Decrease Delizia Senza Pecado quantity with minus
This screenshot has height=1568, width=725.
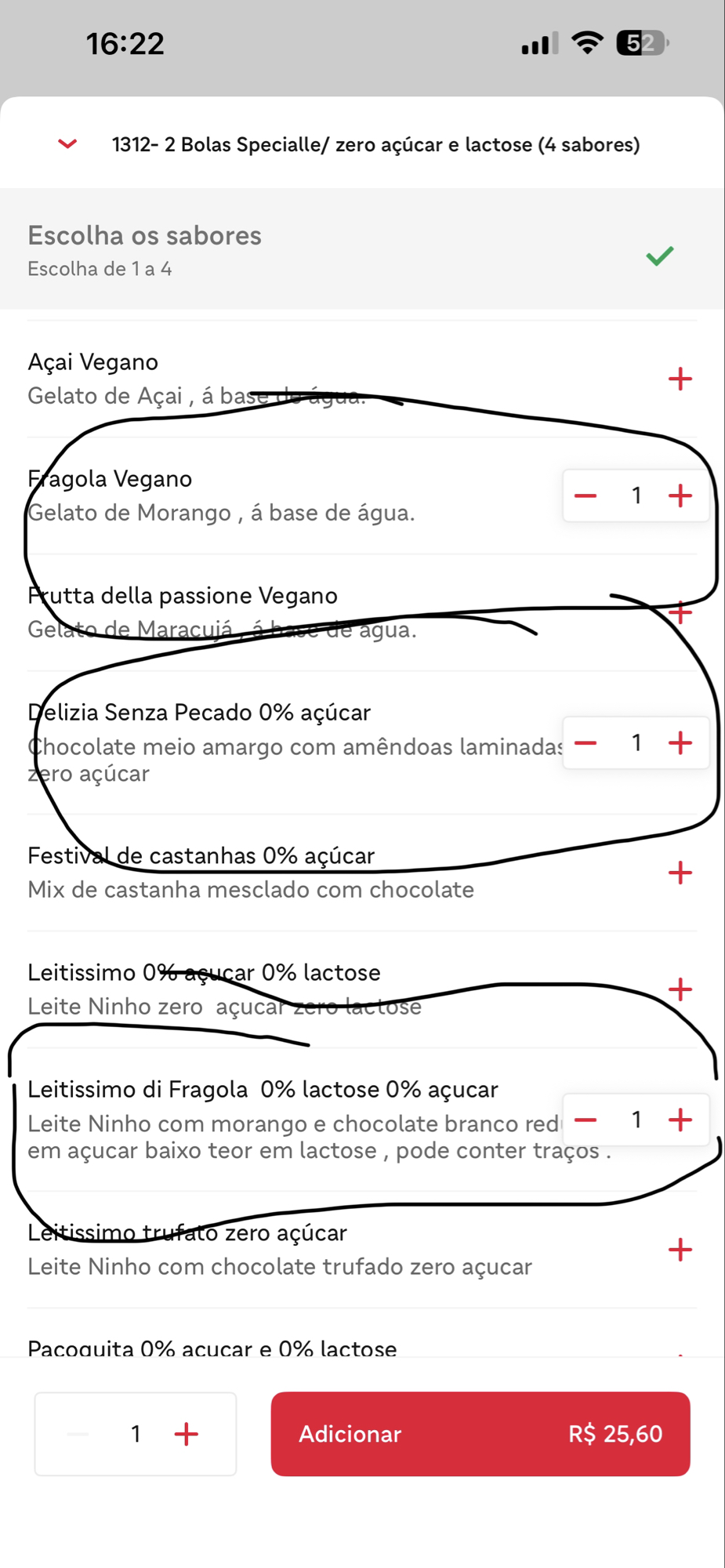click(x=585, y=742)
